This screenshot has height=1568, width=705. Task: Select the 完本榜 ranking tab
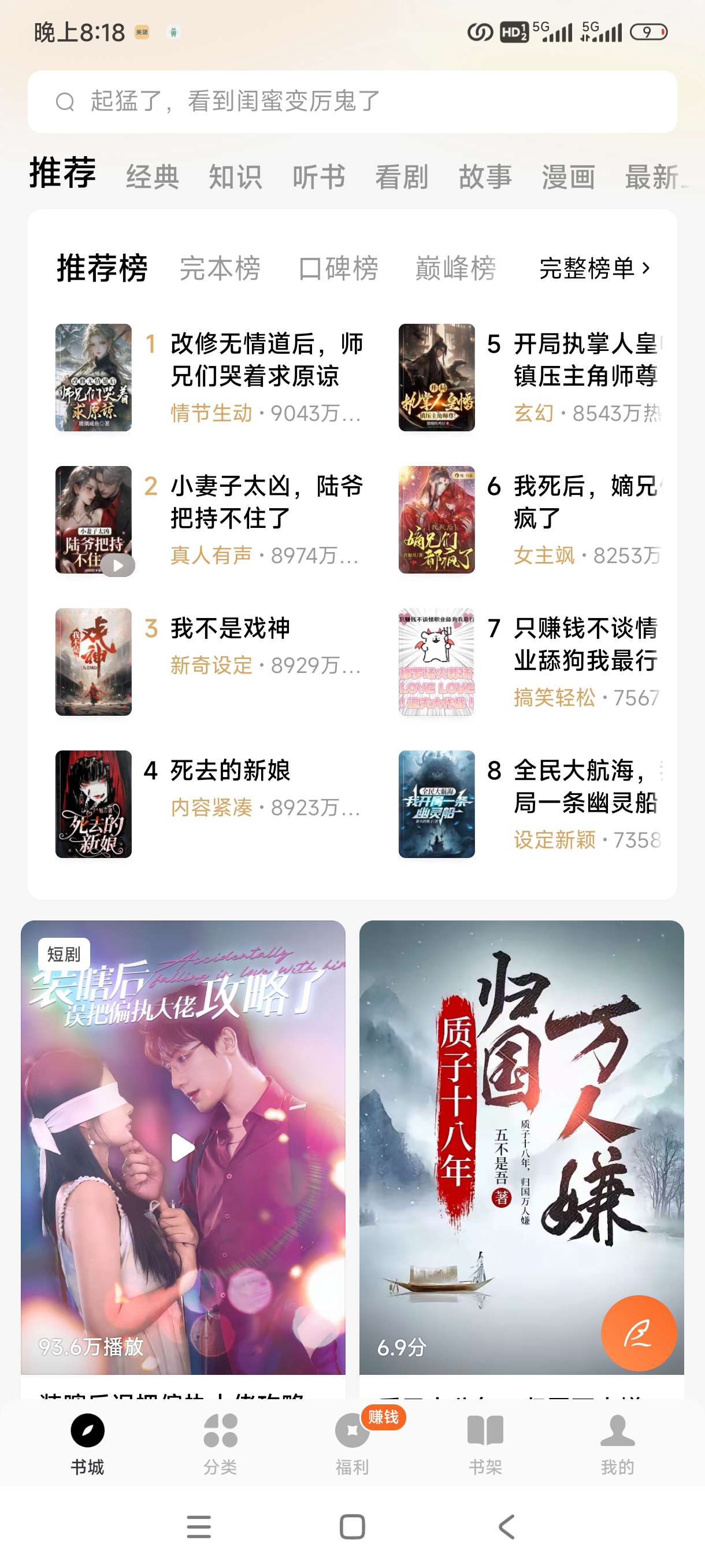coord(220,268)
